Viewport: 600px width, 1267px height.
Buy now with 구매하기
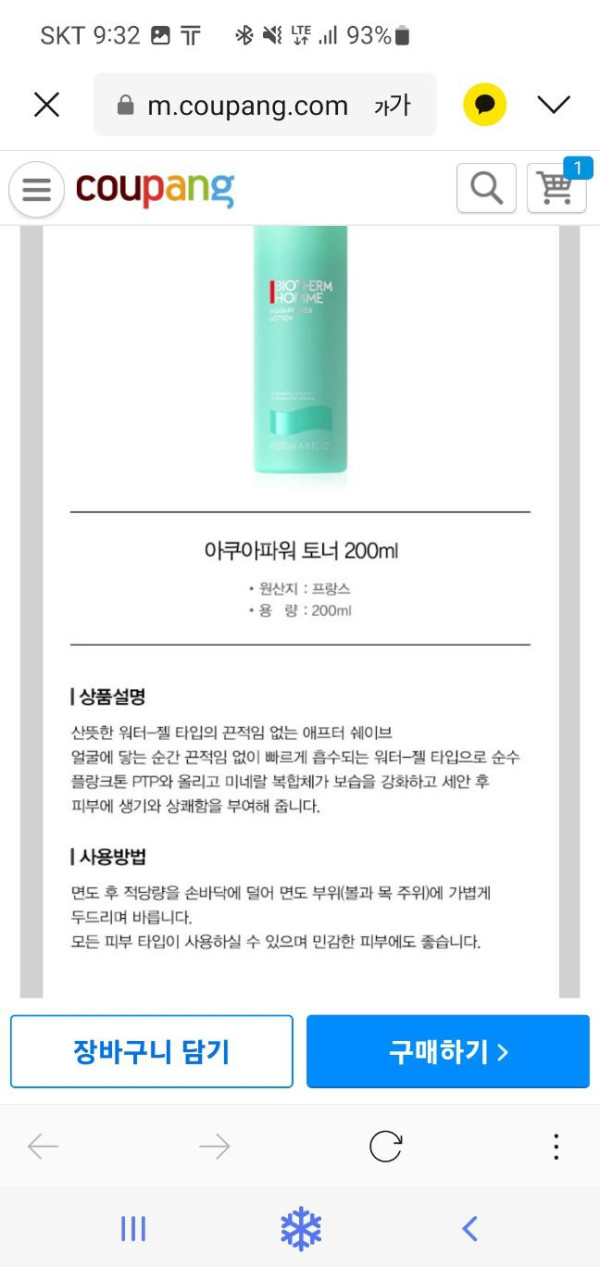coord(448,1051)
